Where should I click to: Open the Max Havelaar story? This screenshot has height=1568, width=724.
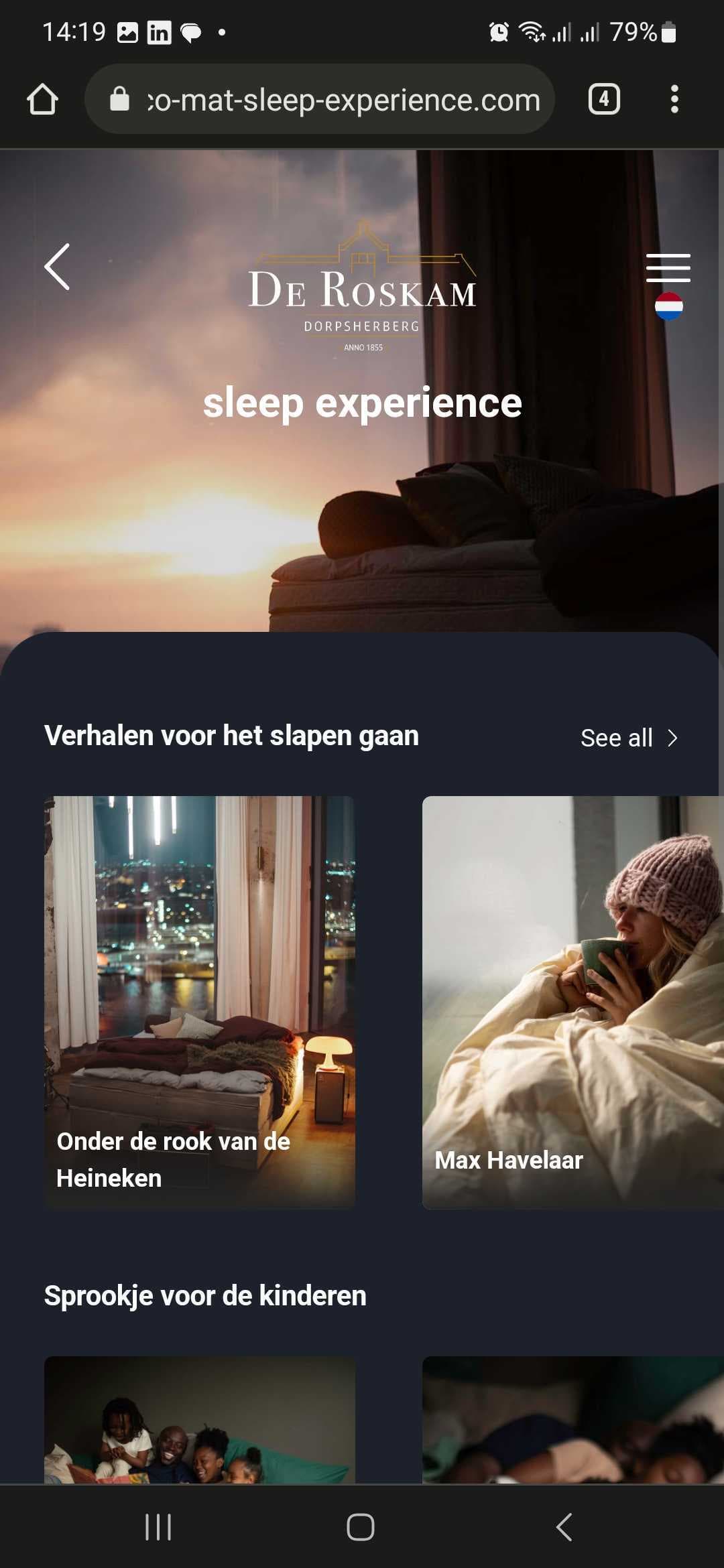572,1001
